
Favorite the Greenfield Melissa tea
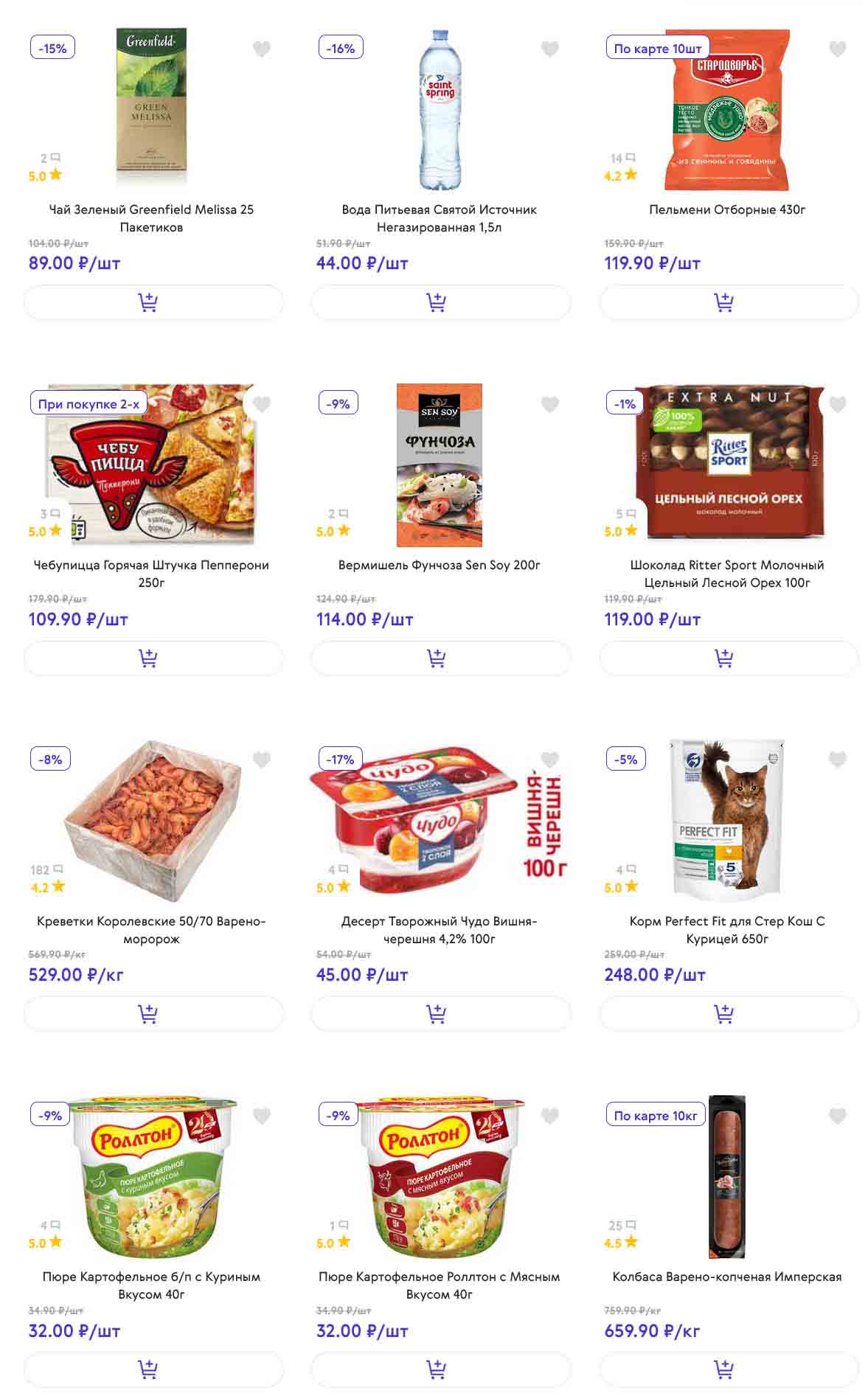(262, 49)
